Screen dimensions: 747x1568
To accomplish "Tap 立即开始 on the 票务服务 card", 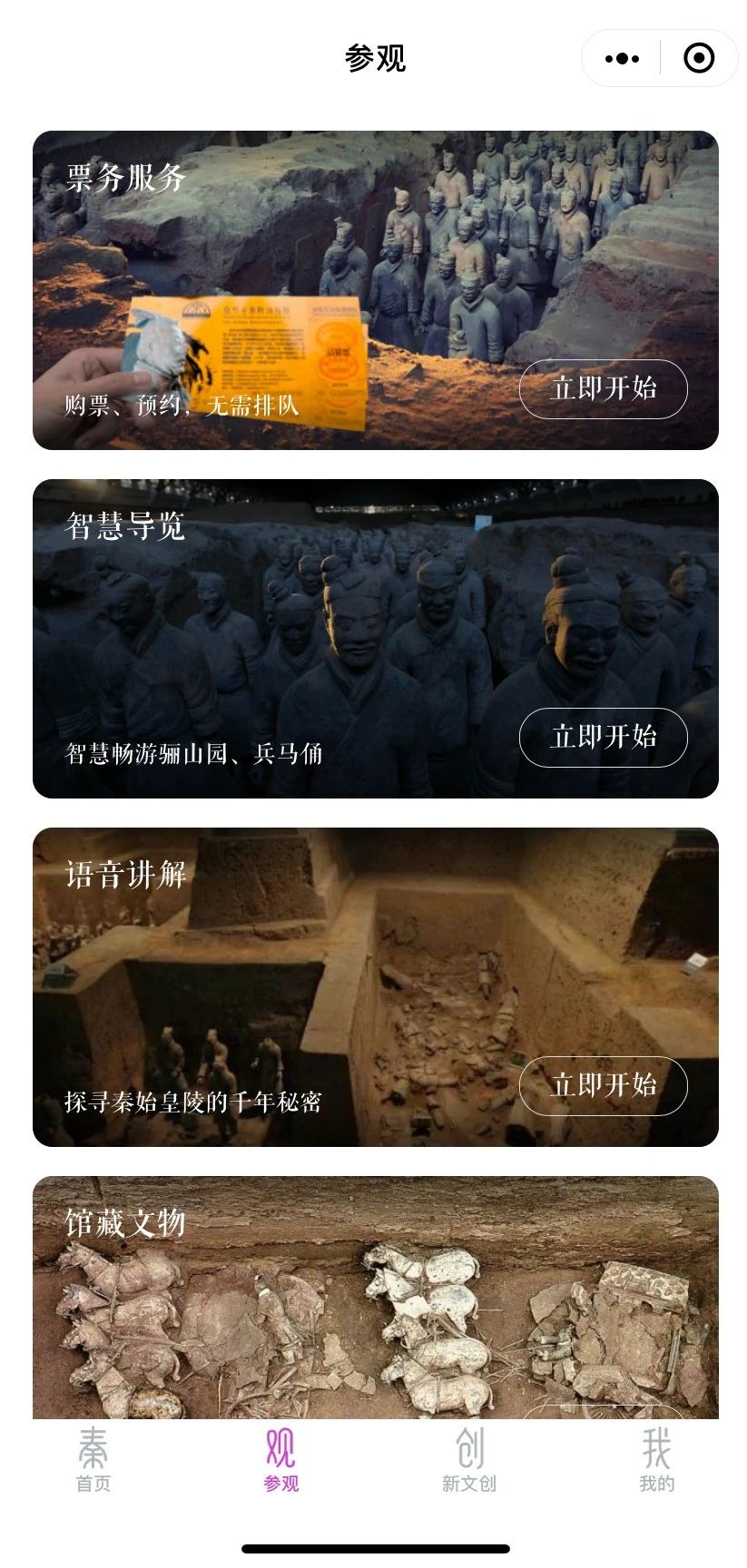I will tap(603, 389).
